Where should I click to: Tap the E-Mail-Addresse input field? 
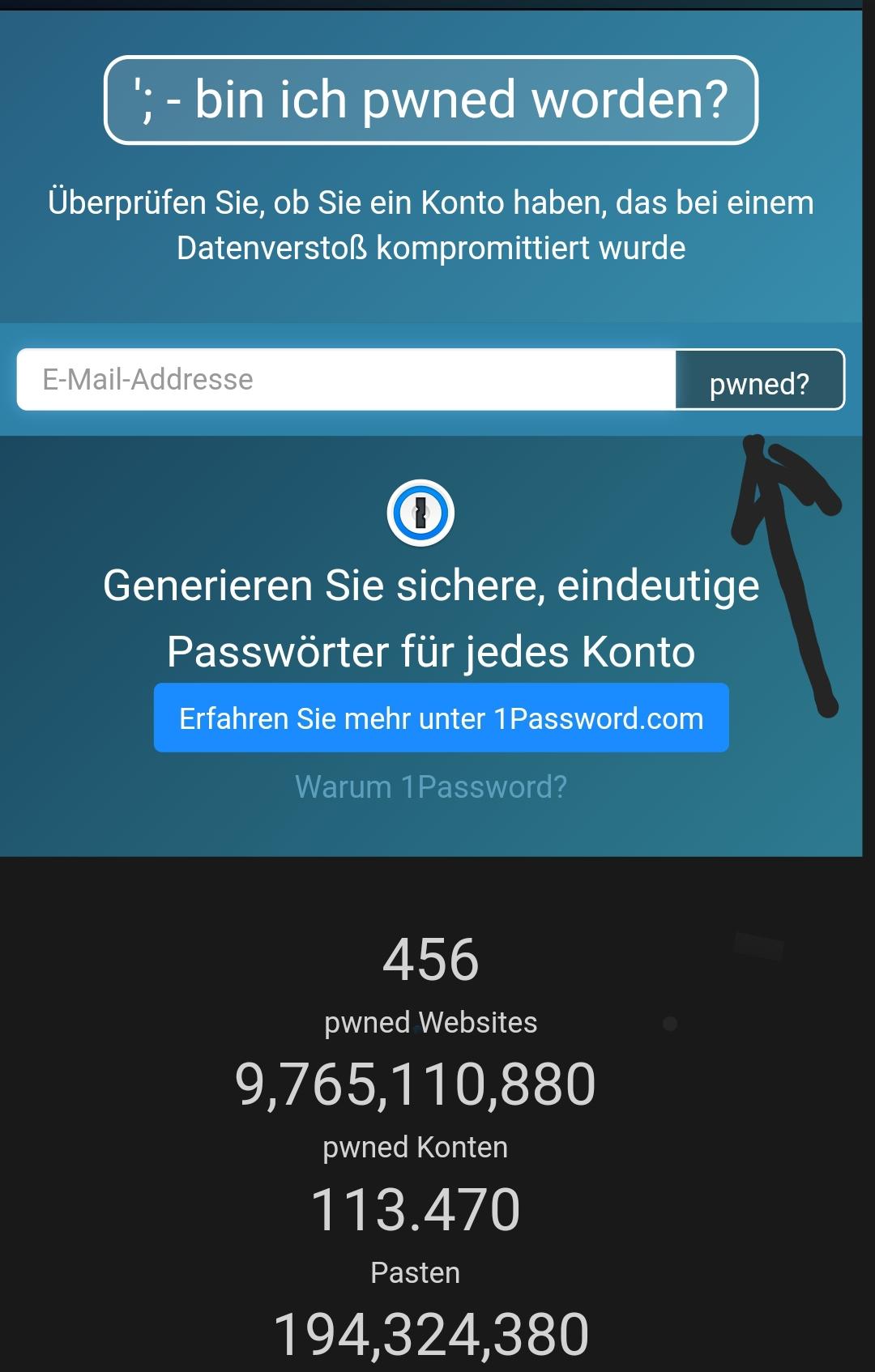click(x=346, y=380)
